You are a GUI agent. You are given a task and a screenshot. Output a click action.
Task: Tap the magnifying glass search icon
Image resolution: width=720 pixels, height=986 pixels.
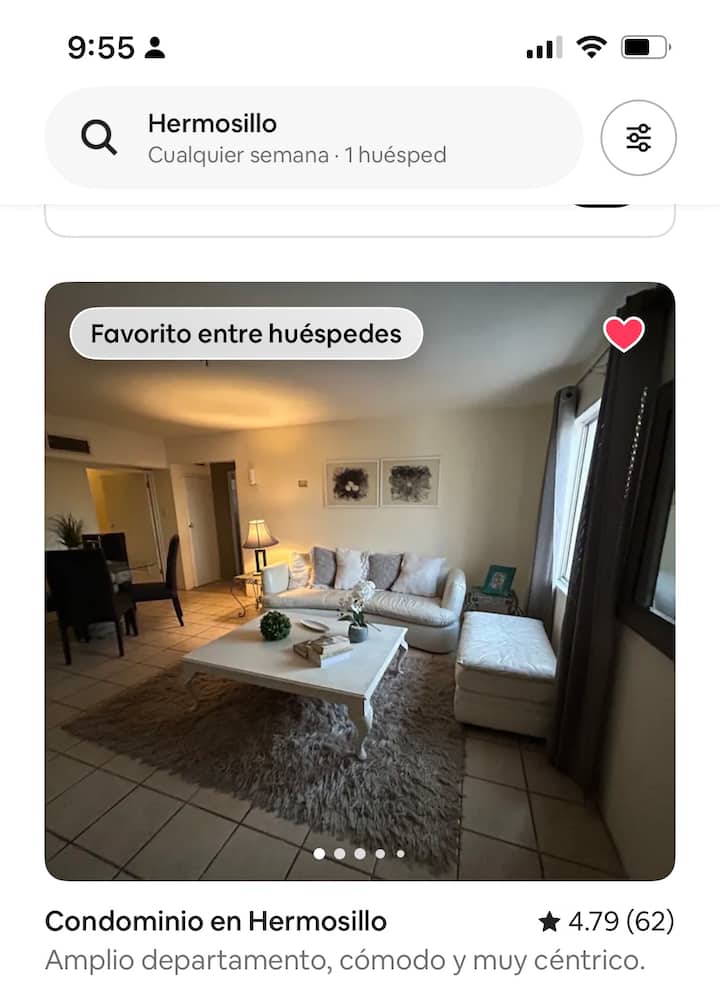(98, 137)
